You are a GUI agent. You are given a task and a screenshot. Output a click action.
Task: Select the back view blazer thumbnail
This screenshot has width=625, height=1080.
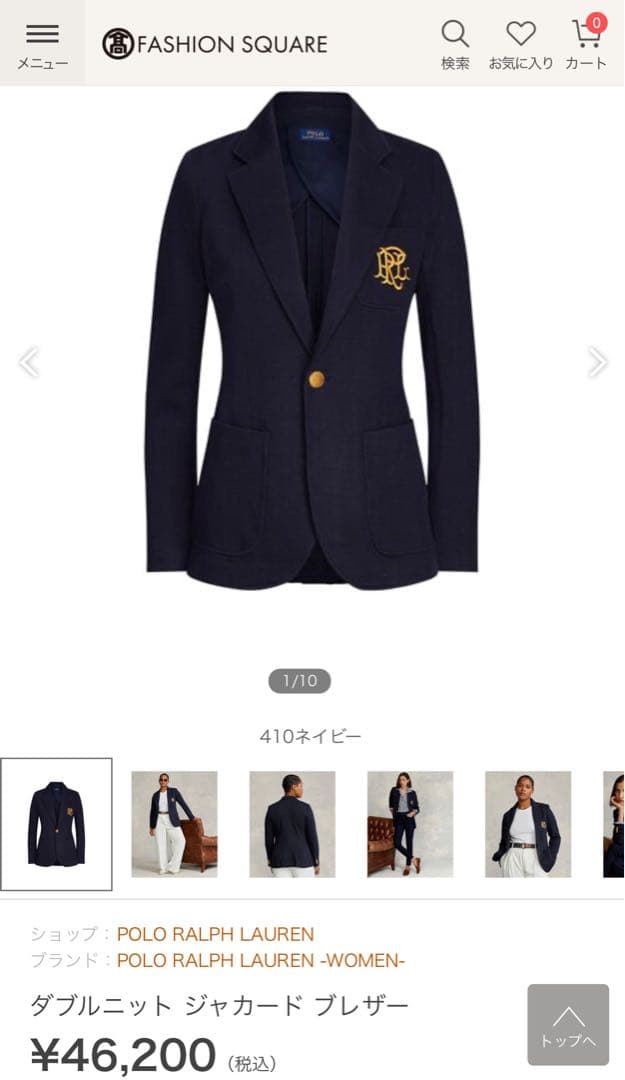click(x=292, y=824)
